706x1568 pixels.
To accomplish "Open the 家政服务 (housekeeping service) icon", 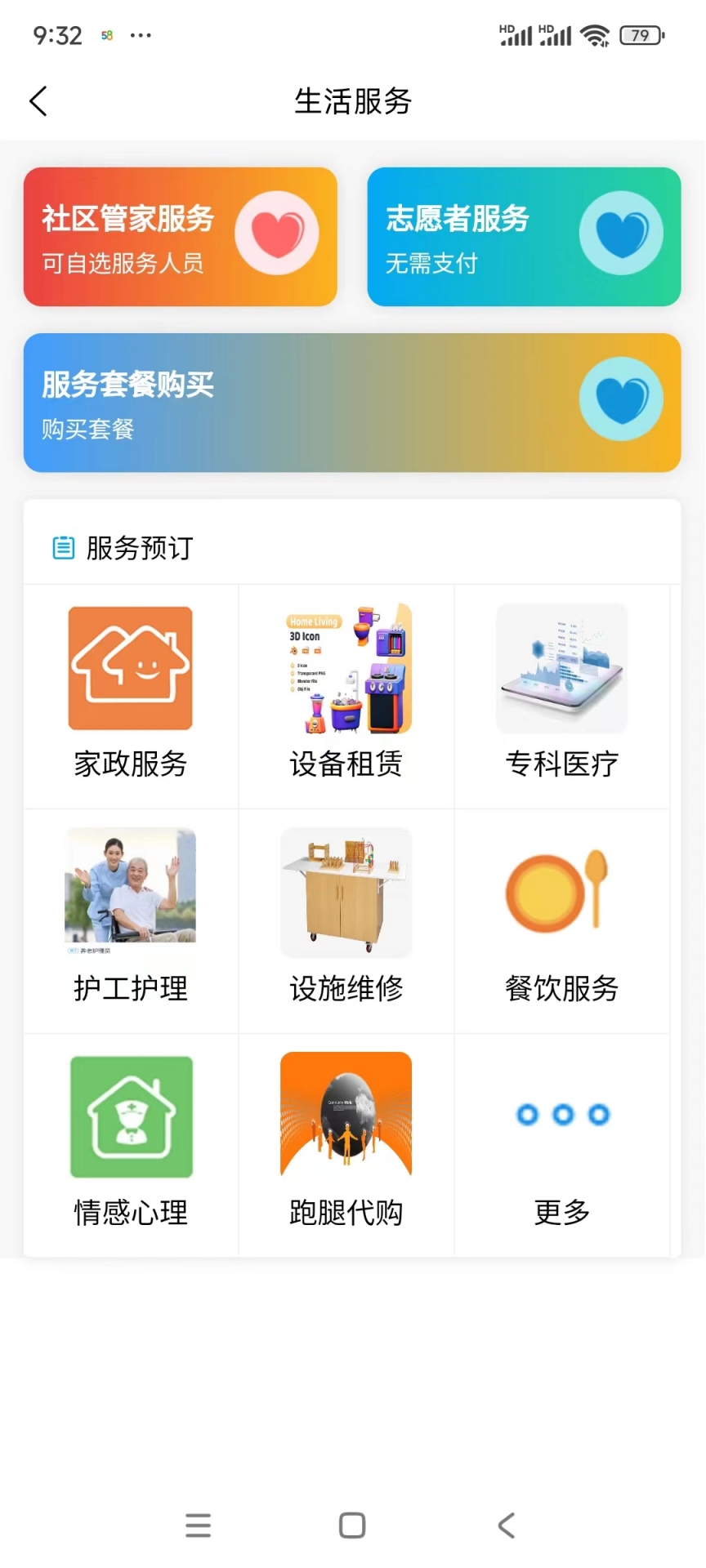I will pyautogui.click(x=130, y=696).
